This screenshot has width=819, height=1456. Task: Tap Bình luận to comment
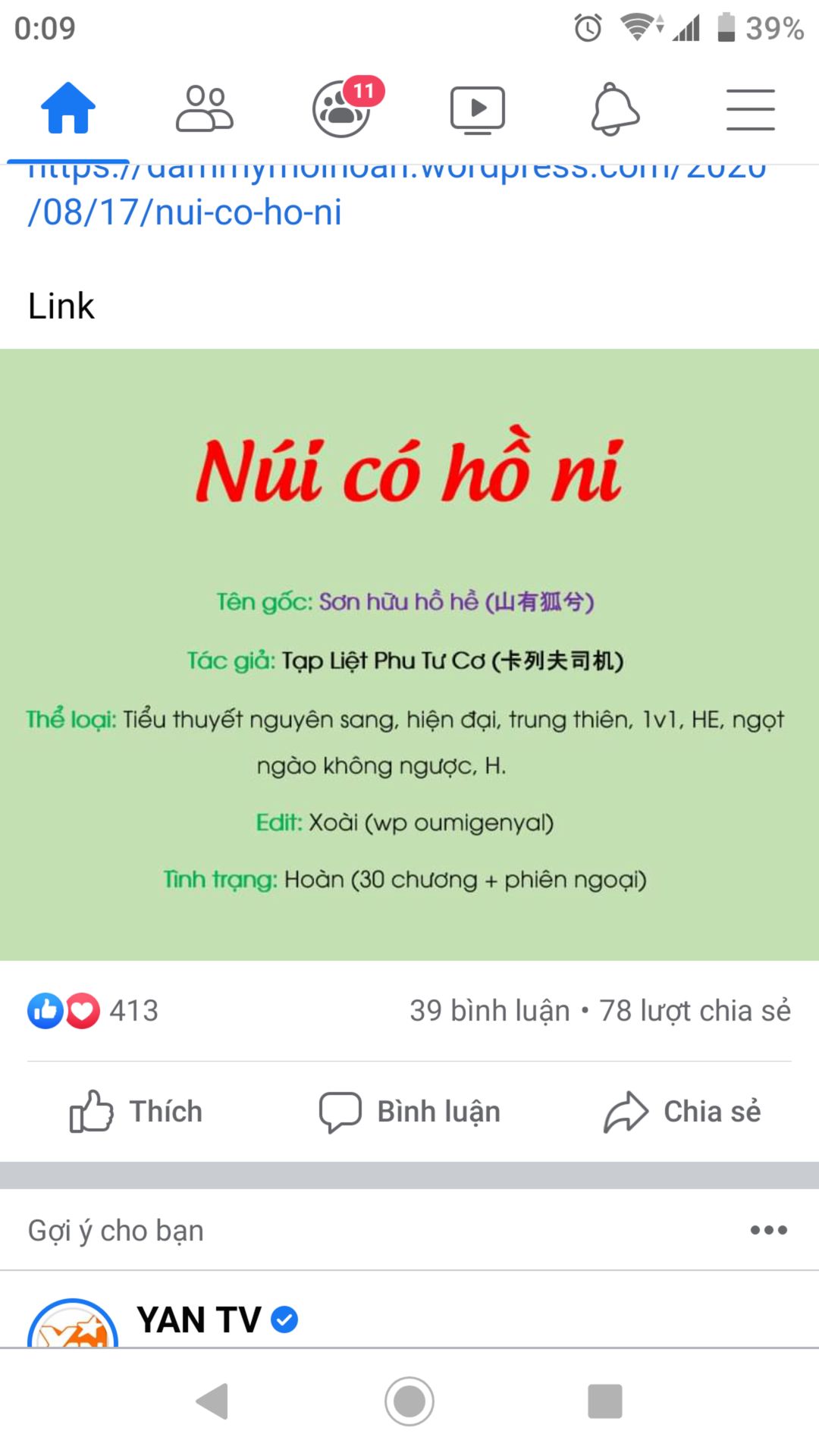click(x=409, y=1111)
